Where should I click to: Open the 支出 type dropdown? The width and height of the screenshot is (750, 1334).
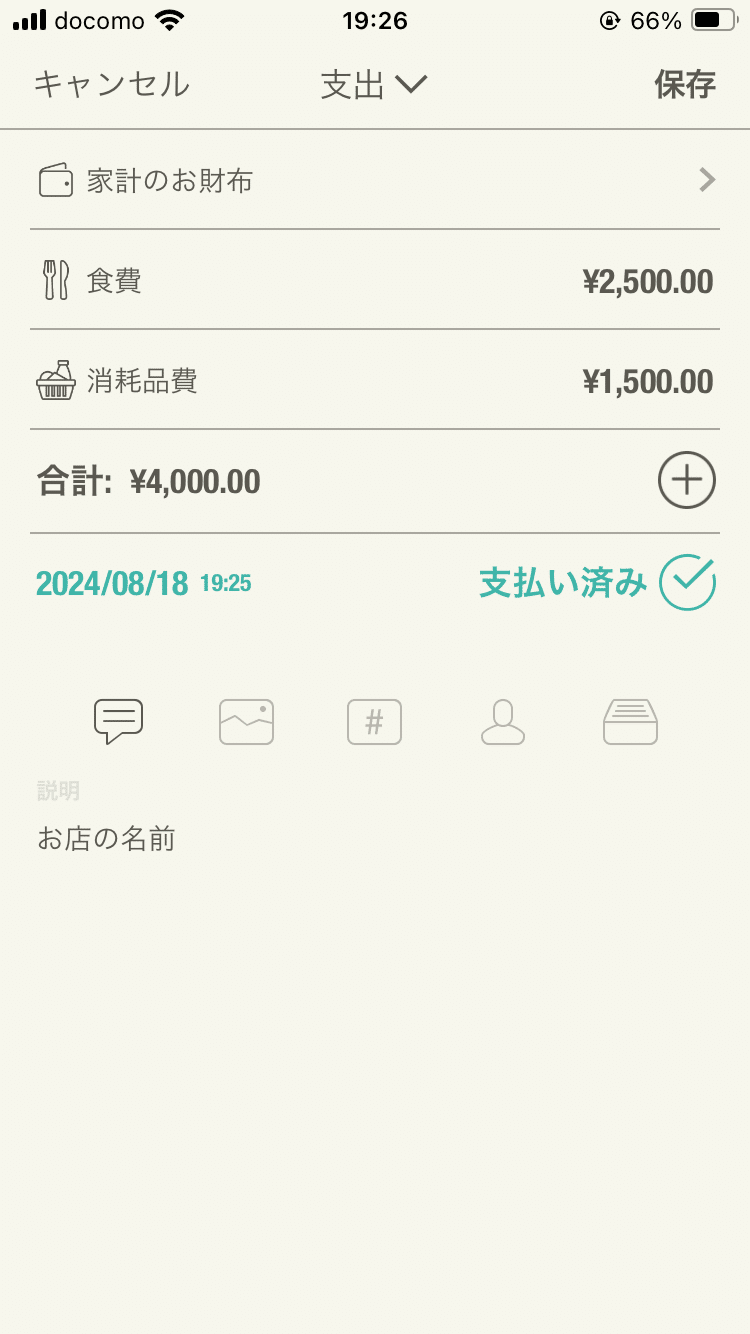coord(374,85)
